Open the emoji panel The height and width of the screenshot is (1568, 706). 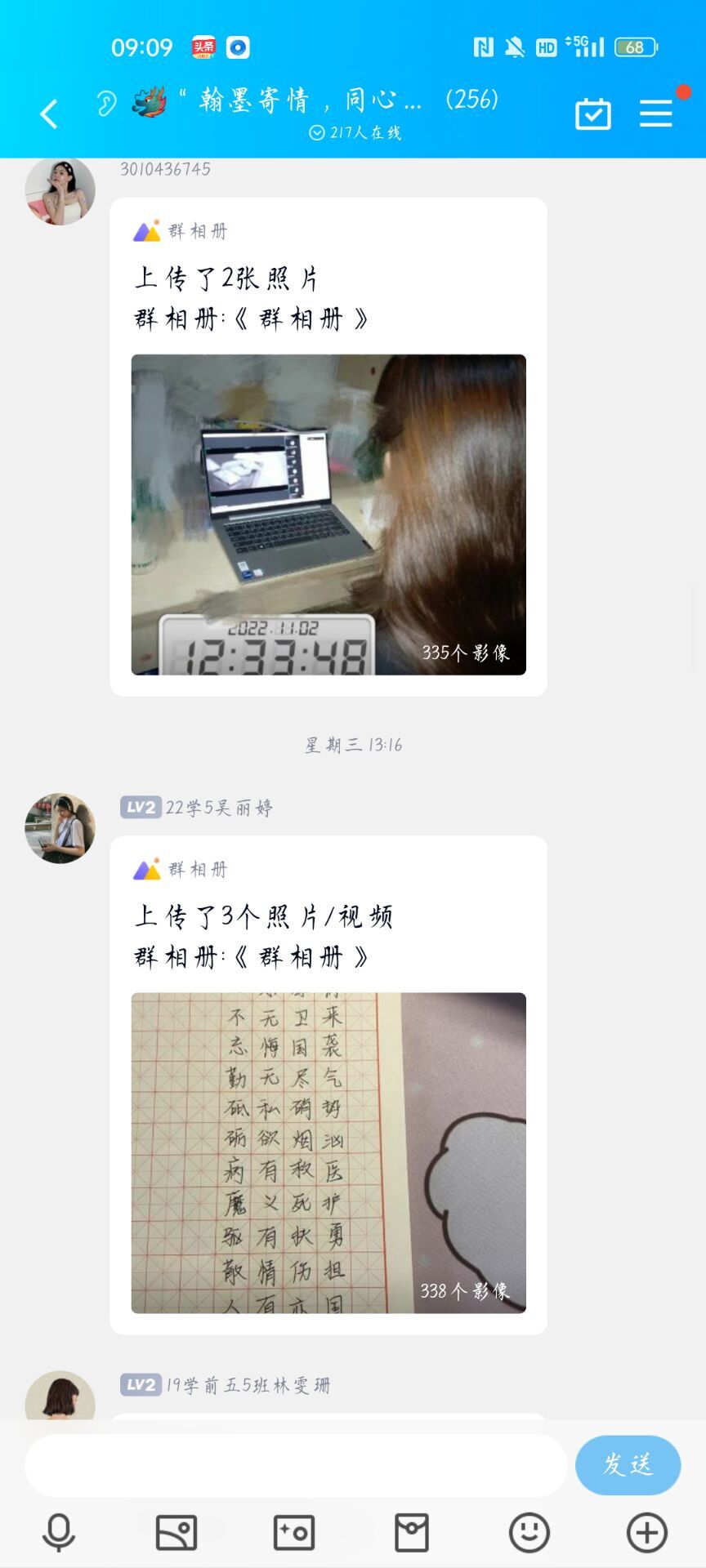click(529, 1532)
